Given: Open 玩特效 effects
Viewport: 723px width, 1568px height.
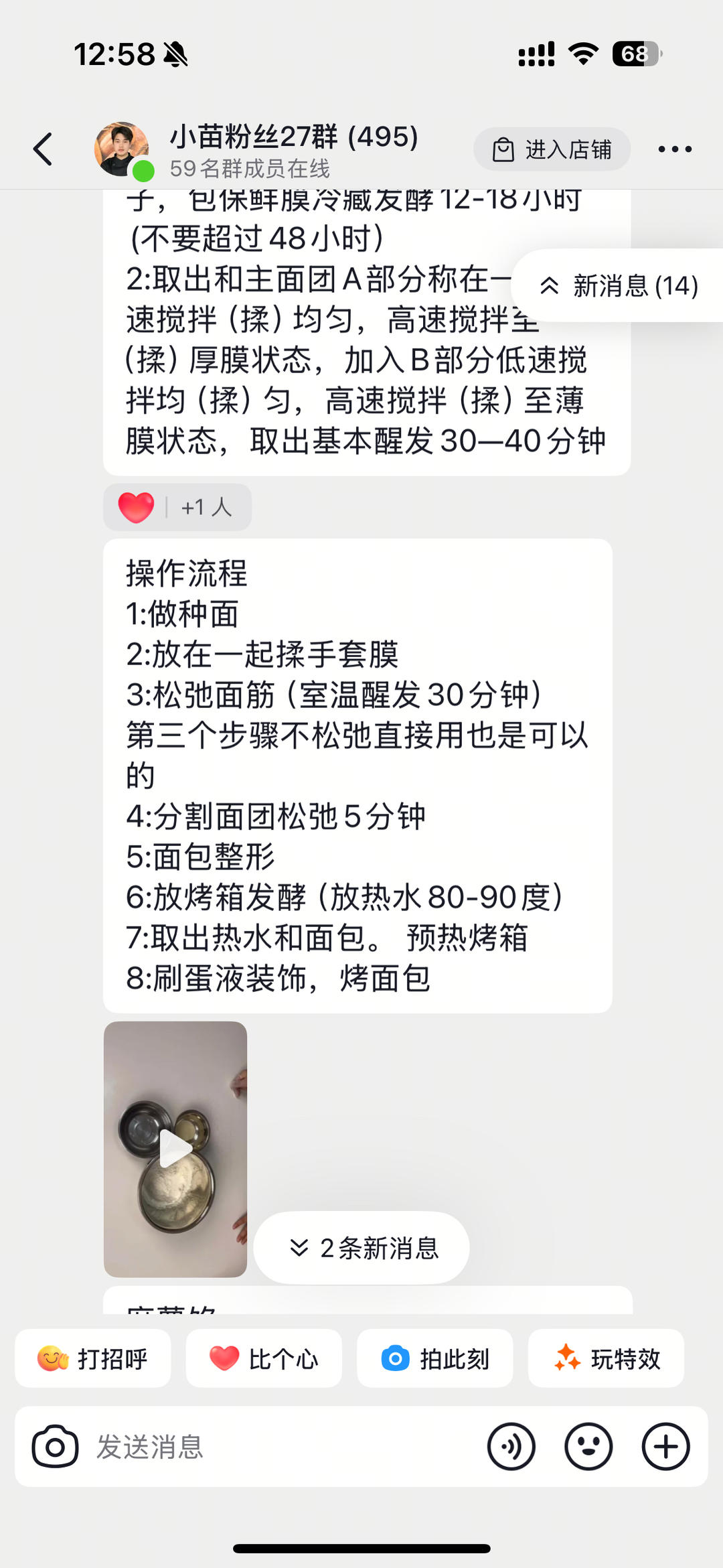Looking at the screenshot, I should coord(606,1359).
